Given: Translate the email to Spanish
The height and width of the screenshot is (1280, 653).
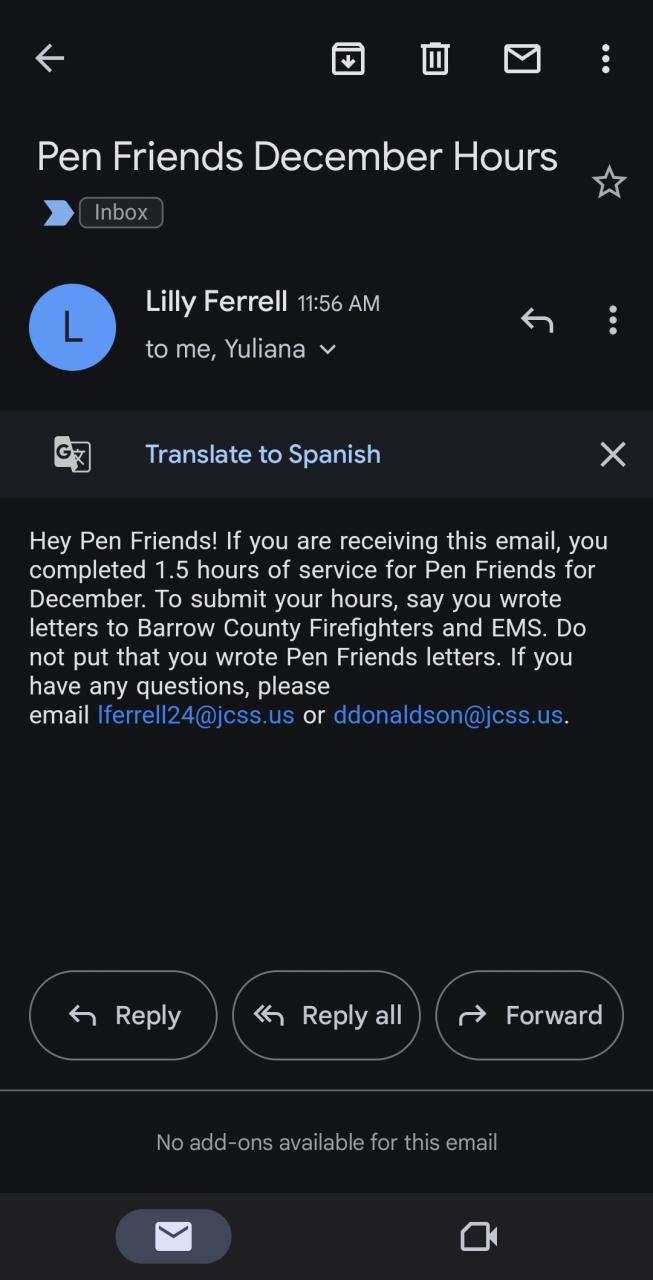Looking at the screenshot, I should tap(263, 454).
